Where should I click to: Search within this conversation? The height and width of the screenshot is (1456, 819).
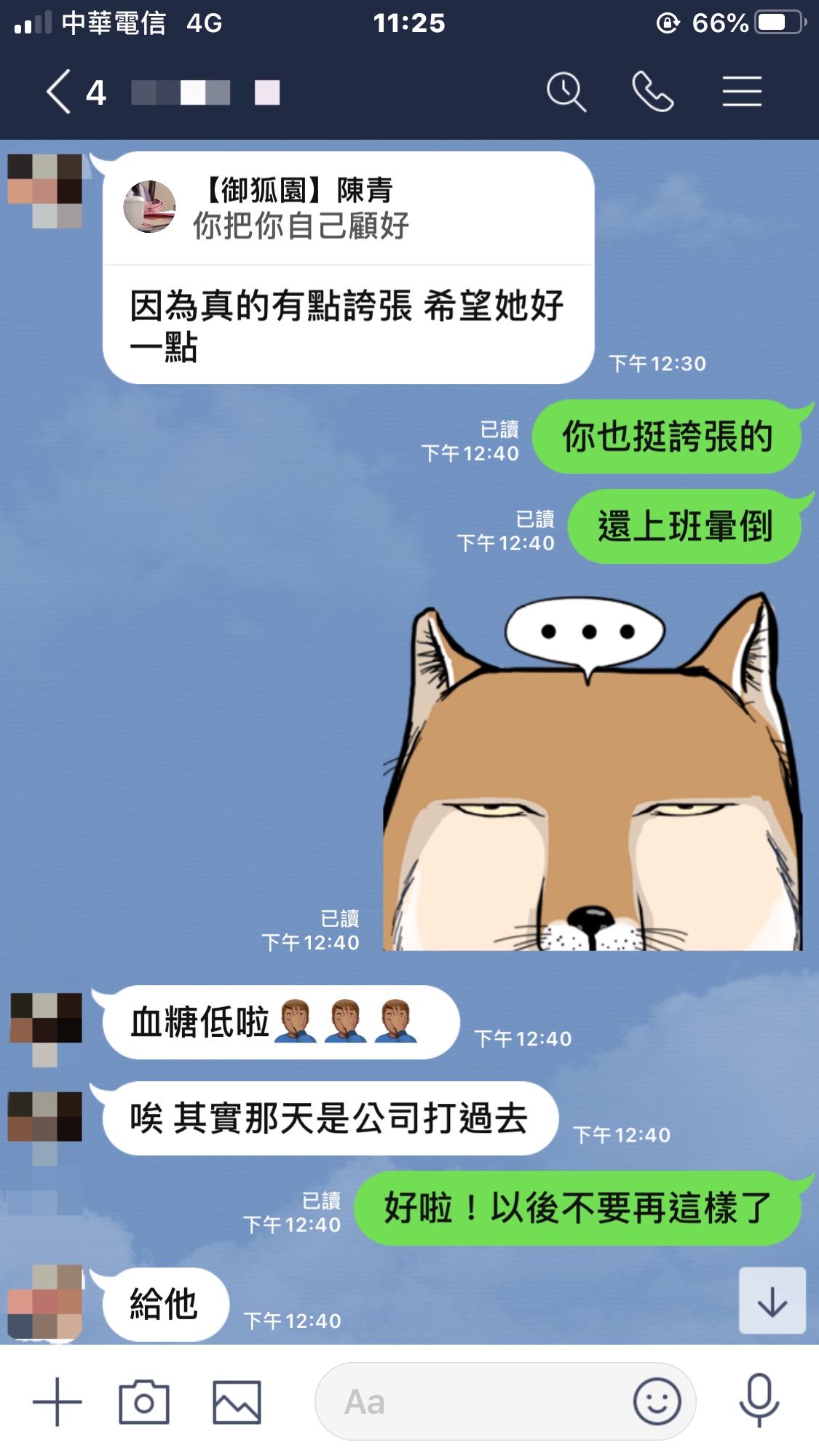566,92
